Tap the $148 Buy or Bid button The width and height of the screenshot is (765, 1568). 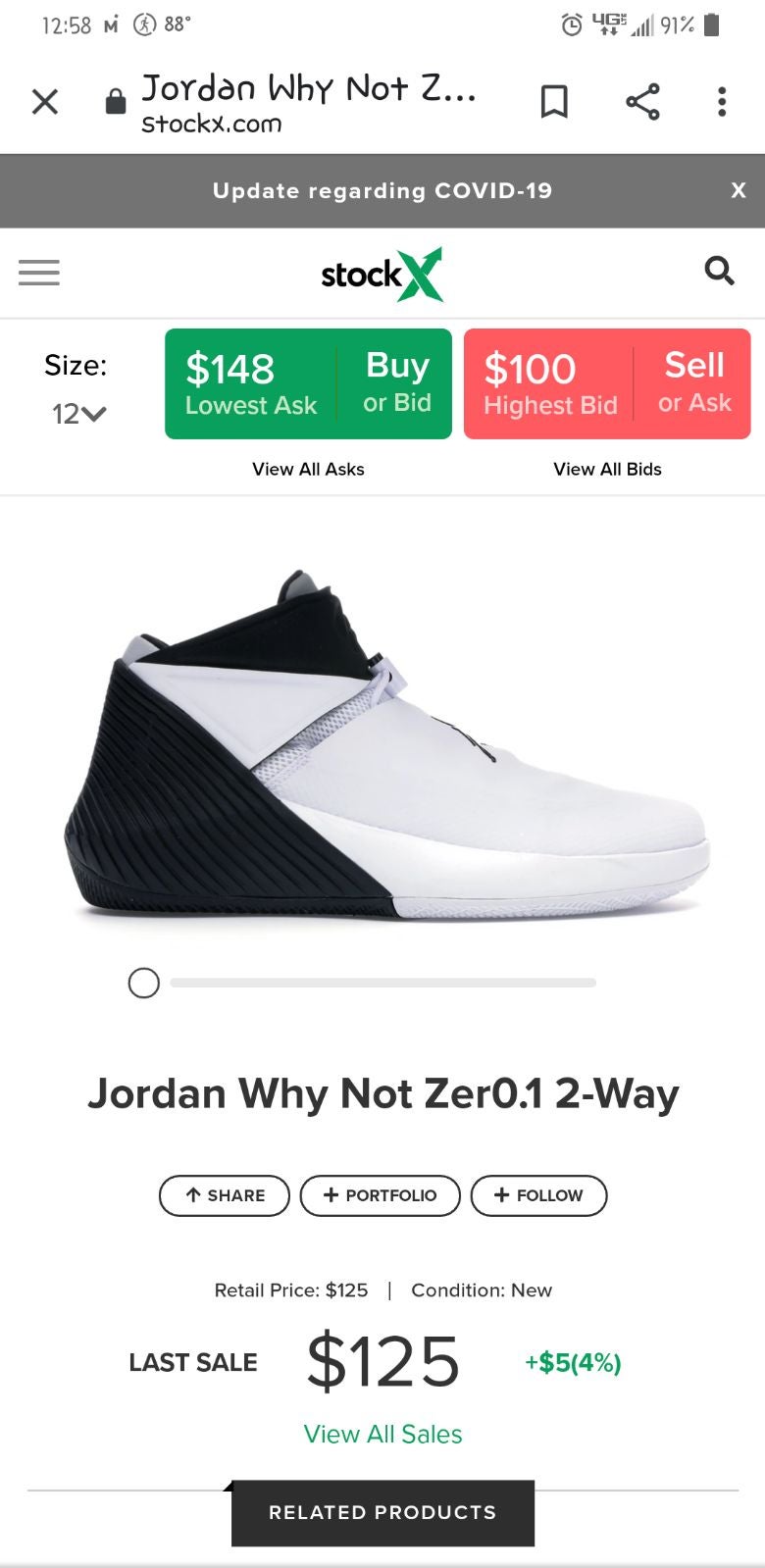point(308,383)
